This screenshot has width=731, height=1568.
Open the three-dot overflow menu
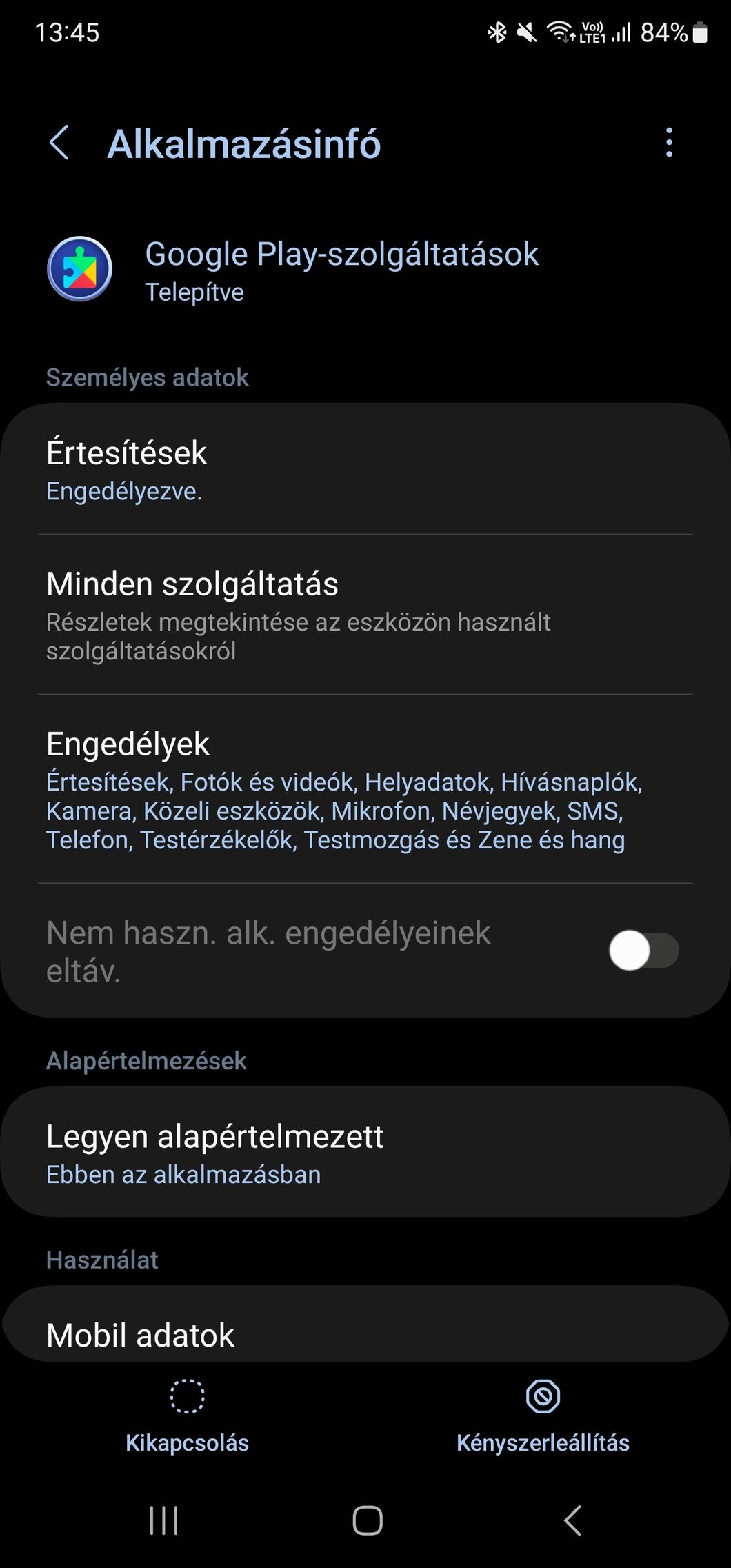(x=668, y=143)
